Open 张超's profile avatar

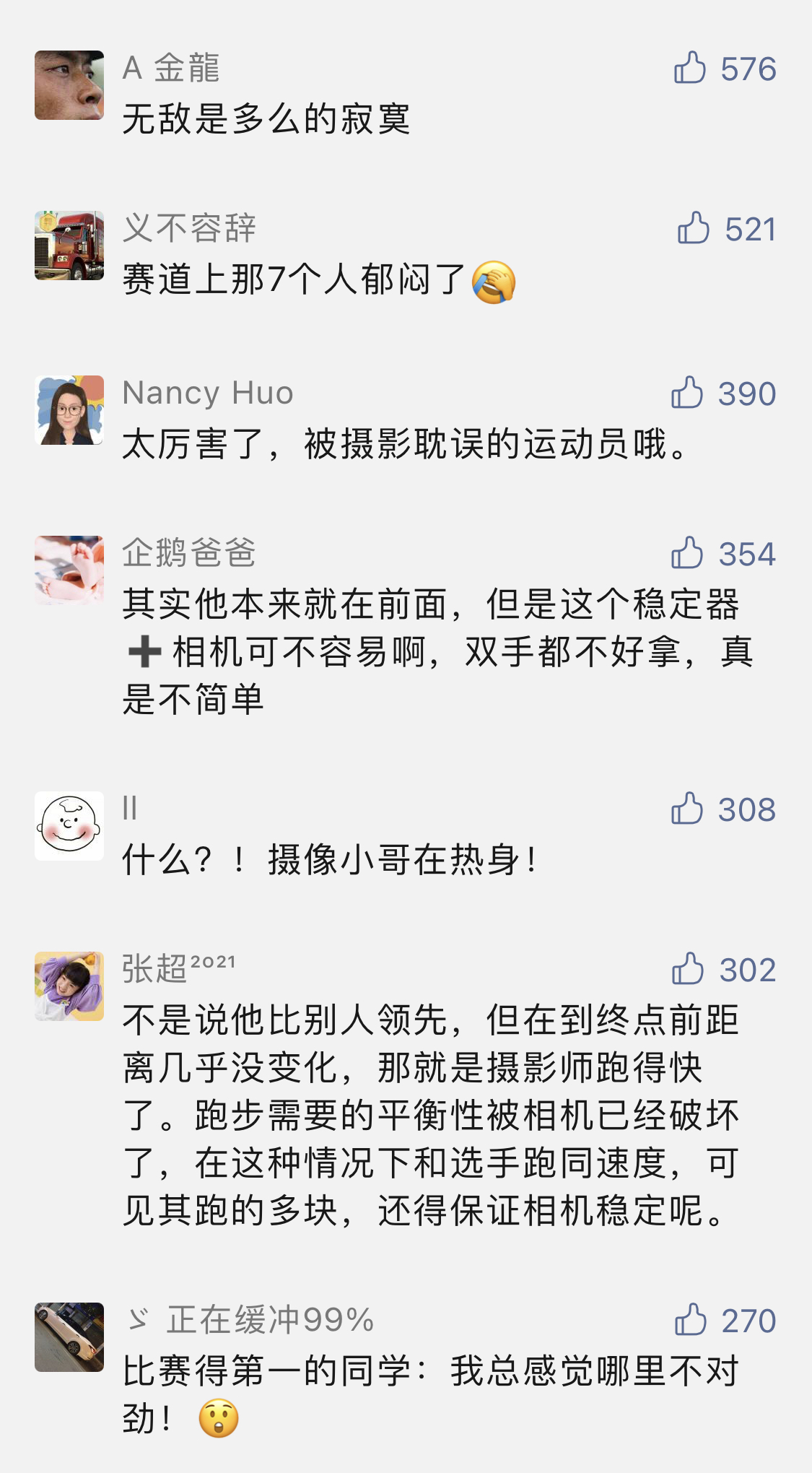(x=69, y=986)
